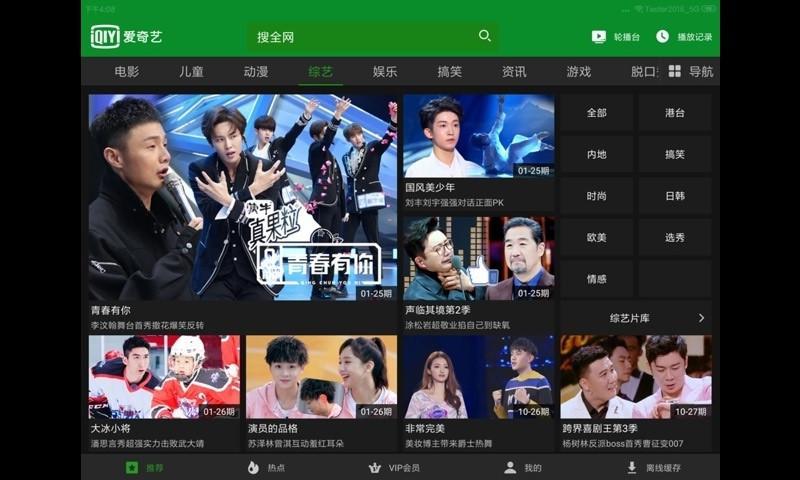
Task: Open 声临其境第2季 video
Action: (x=479, y=259)
